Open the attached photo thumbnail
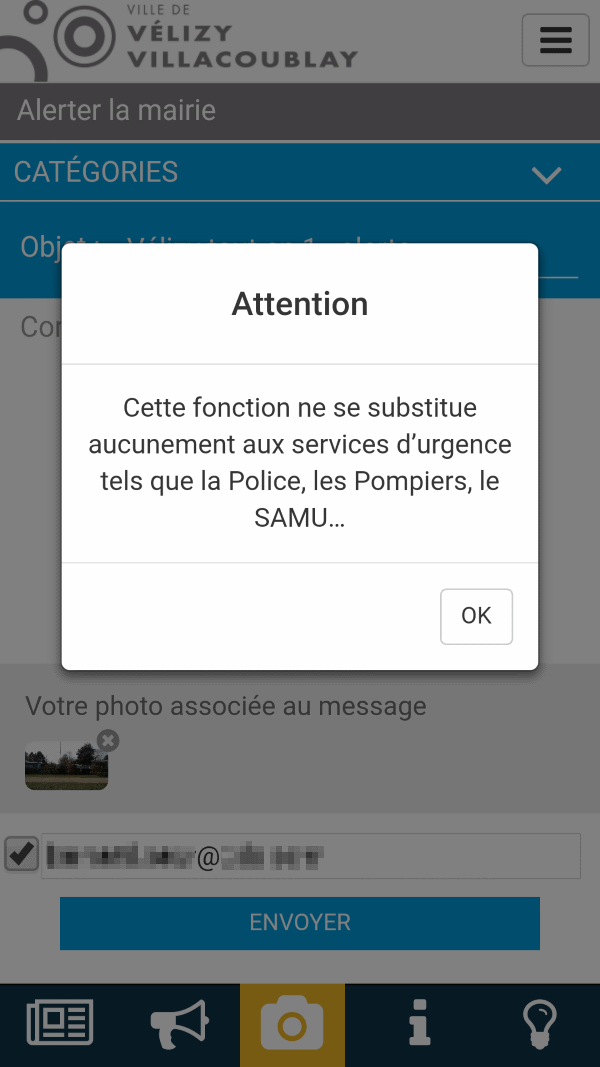 [67, 766]
